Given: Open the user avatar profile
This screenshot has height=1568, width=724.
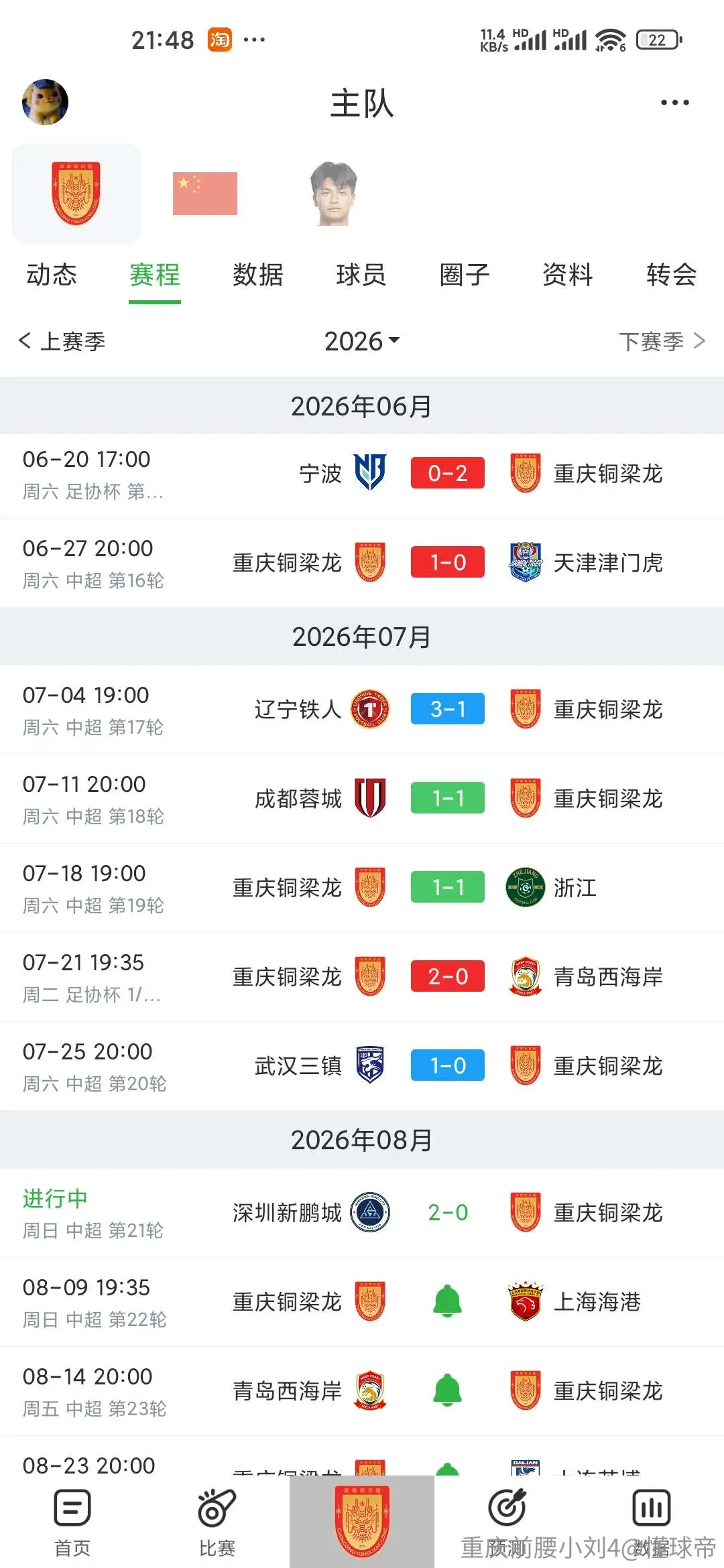Looking at the screenshot, I should click(x=46, y=103).
